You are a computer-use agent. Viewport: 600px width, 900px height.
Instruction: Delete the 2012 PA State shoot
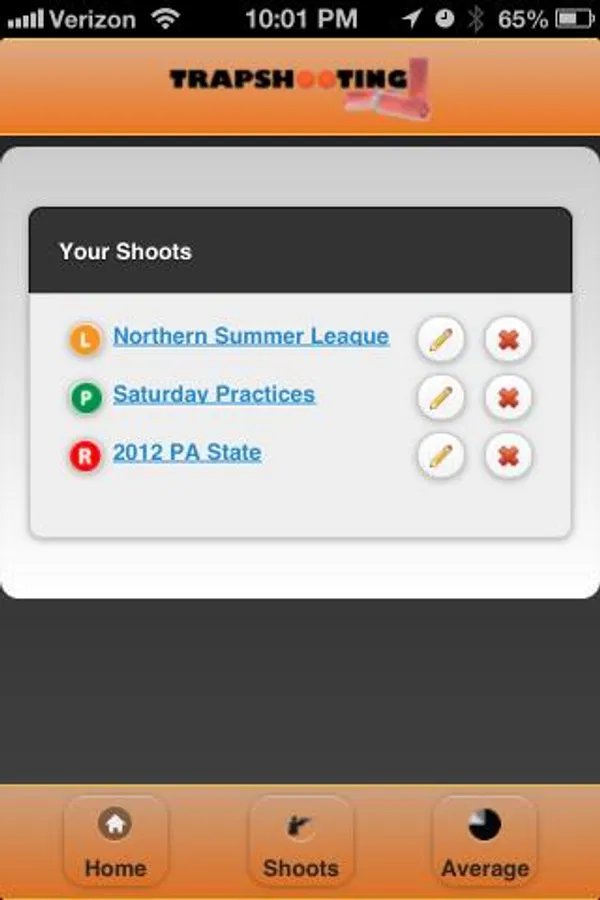click(x=508, y=456)
